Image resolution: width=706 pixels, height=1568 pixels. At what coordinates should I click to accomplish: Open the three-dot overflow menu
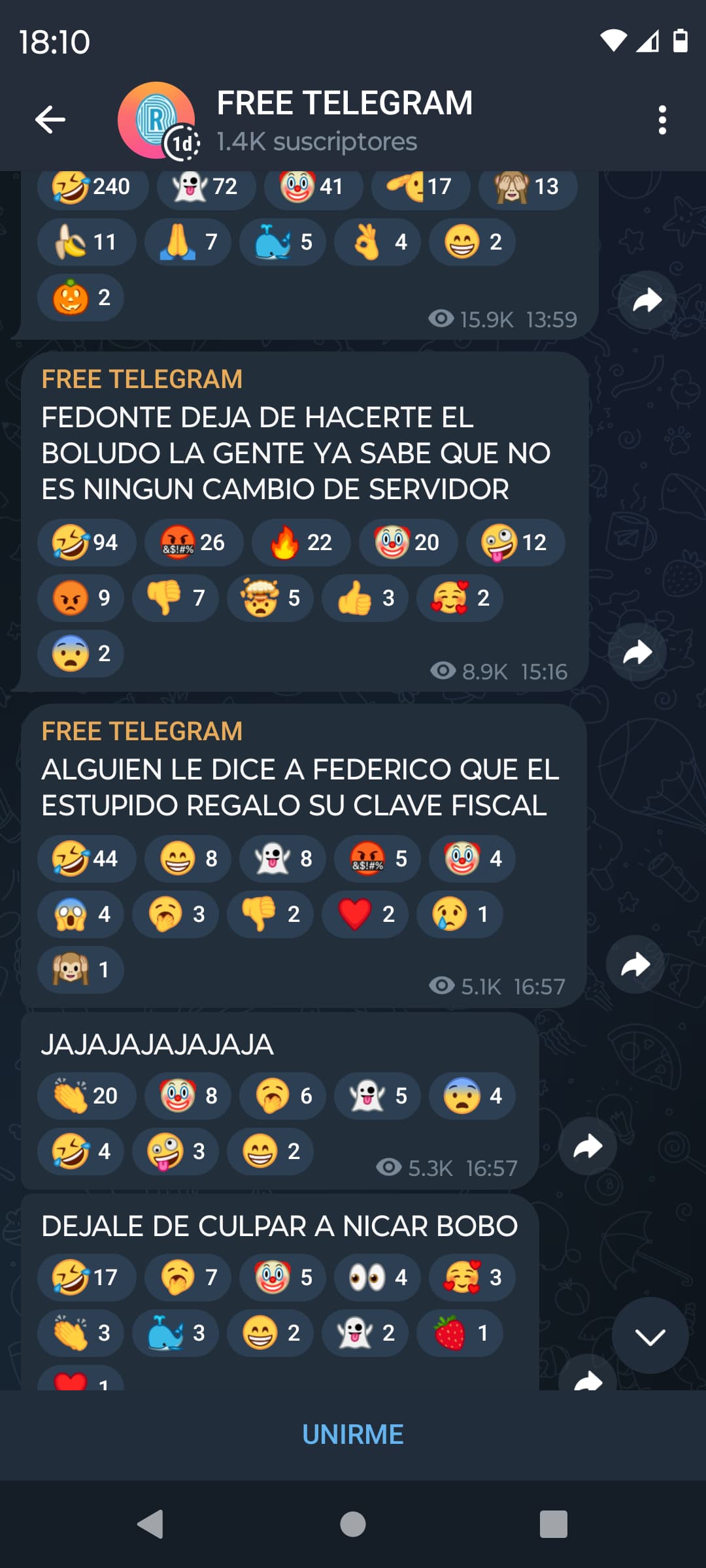[662, 120]
